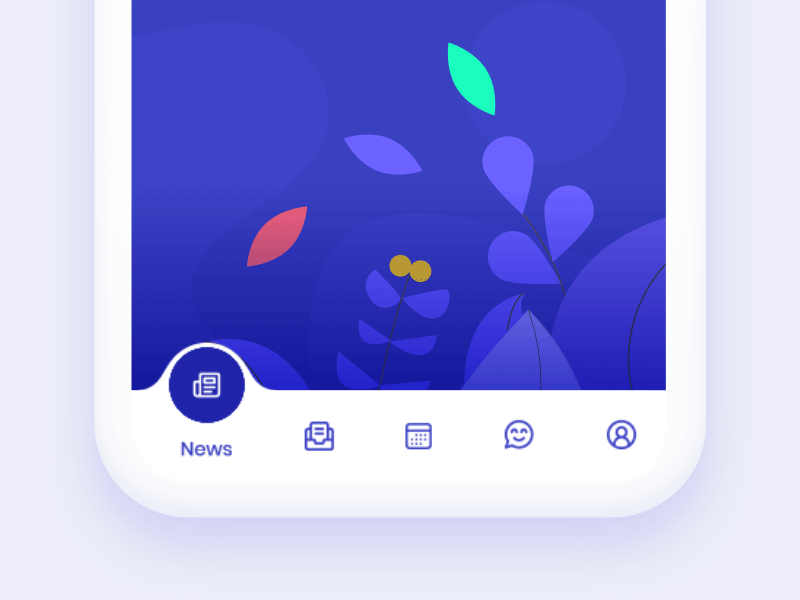The image size is (800, 600).
Task: Go to the chat smiley tab
Action: [x=519, y=435]
